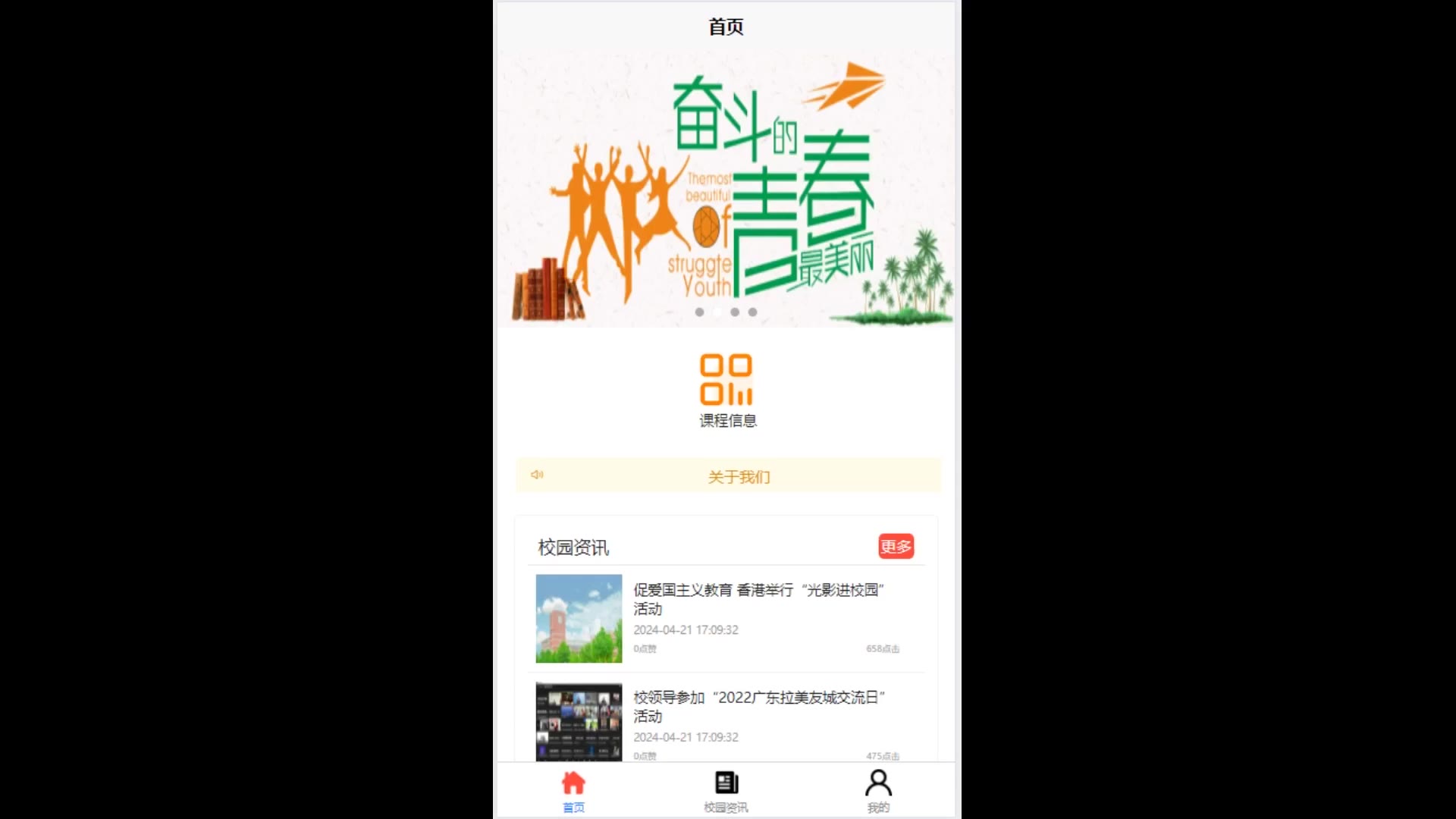Select the 首页 tab

pyautogui.click(x=573, y=791)
